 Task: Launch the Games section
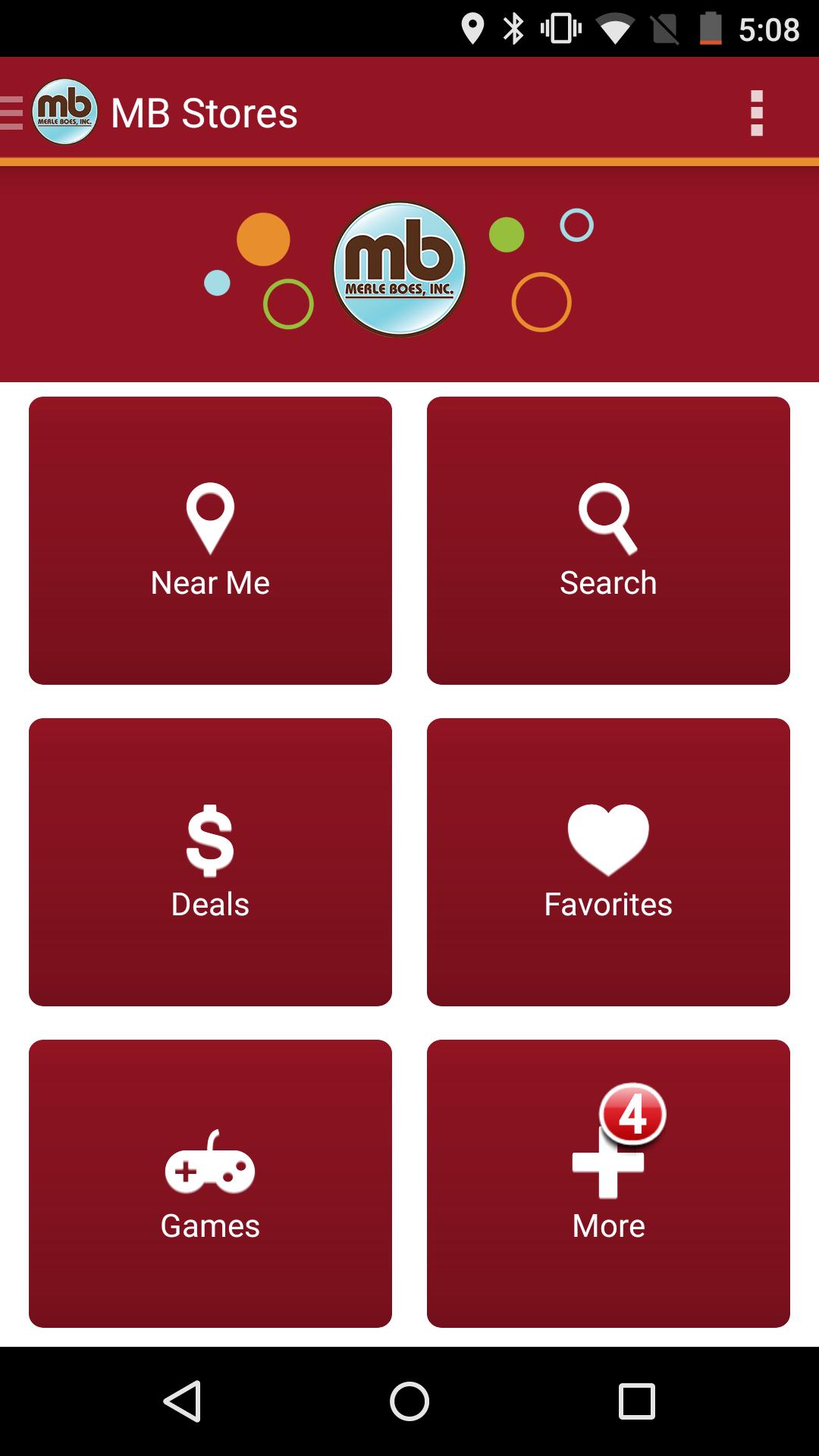(210, 1183)
